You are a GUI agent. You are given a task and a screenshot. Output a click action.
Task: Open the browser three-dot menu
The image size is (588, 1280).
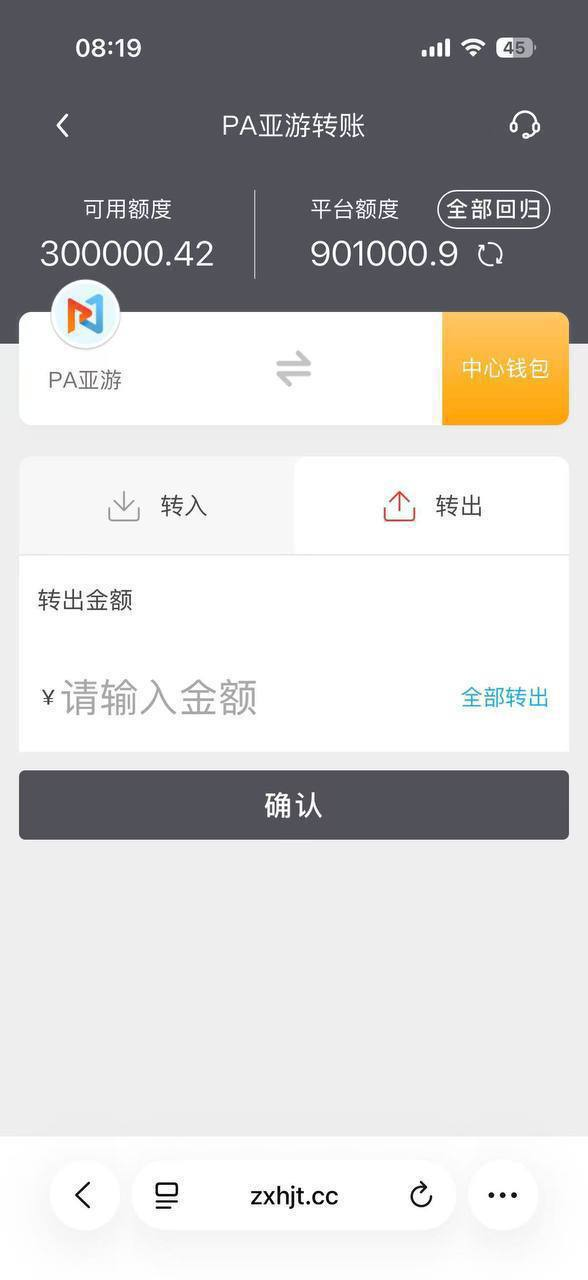[502, 1195]
